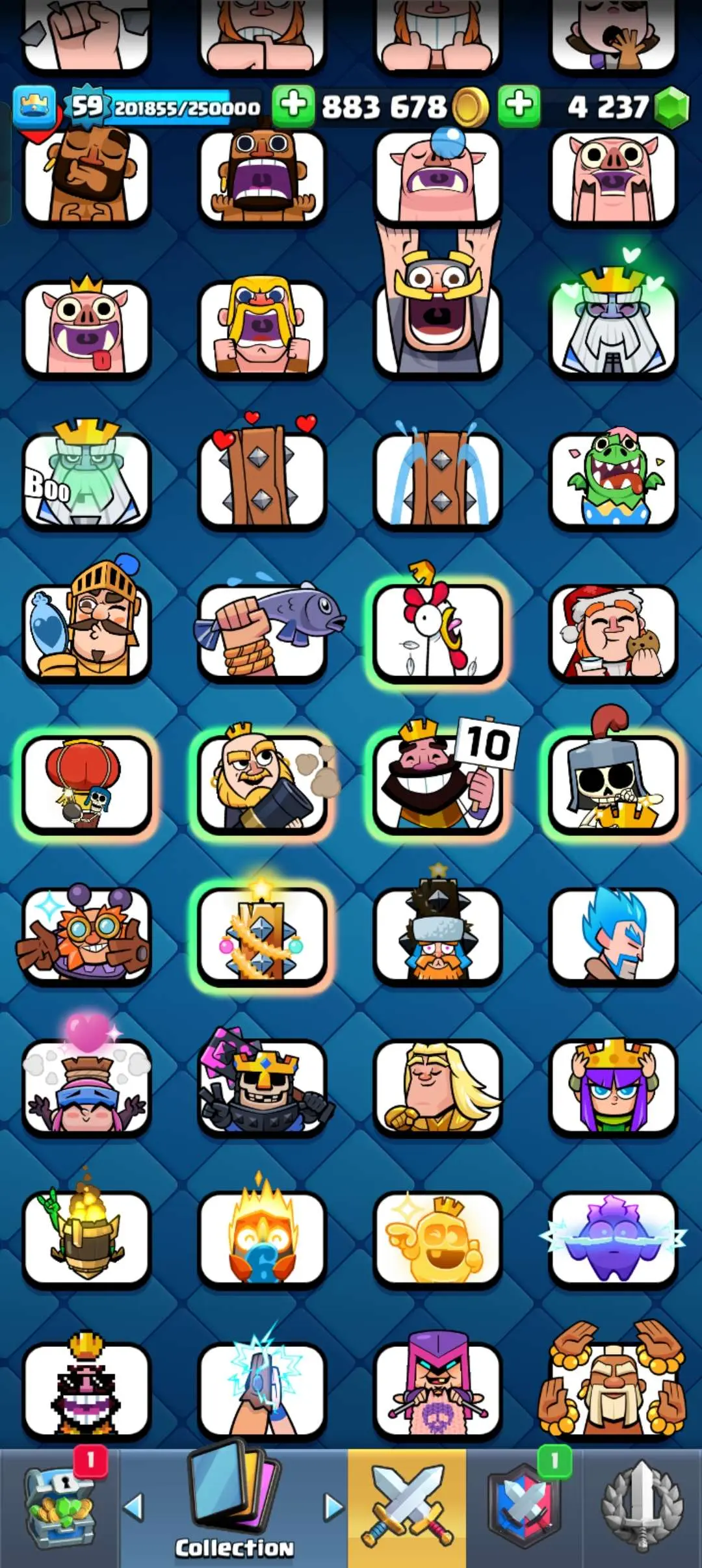Open the clan shield tab
This screenshot has width=702, height=1568.
525,1508
